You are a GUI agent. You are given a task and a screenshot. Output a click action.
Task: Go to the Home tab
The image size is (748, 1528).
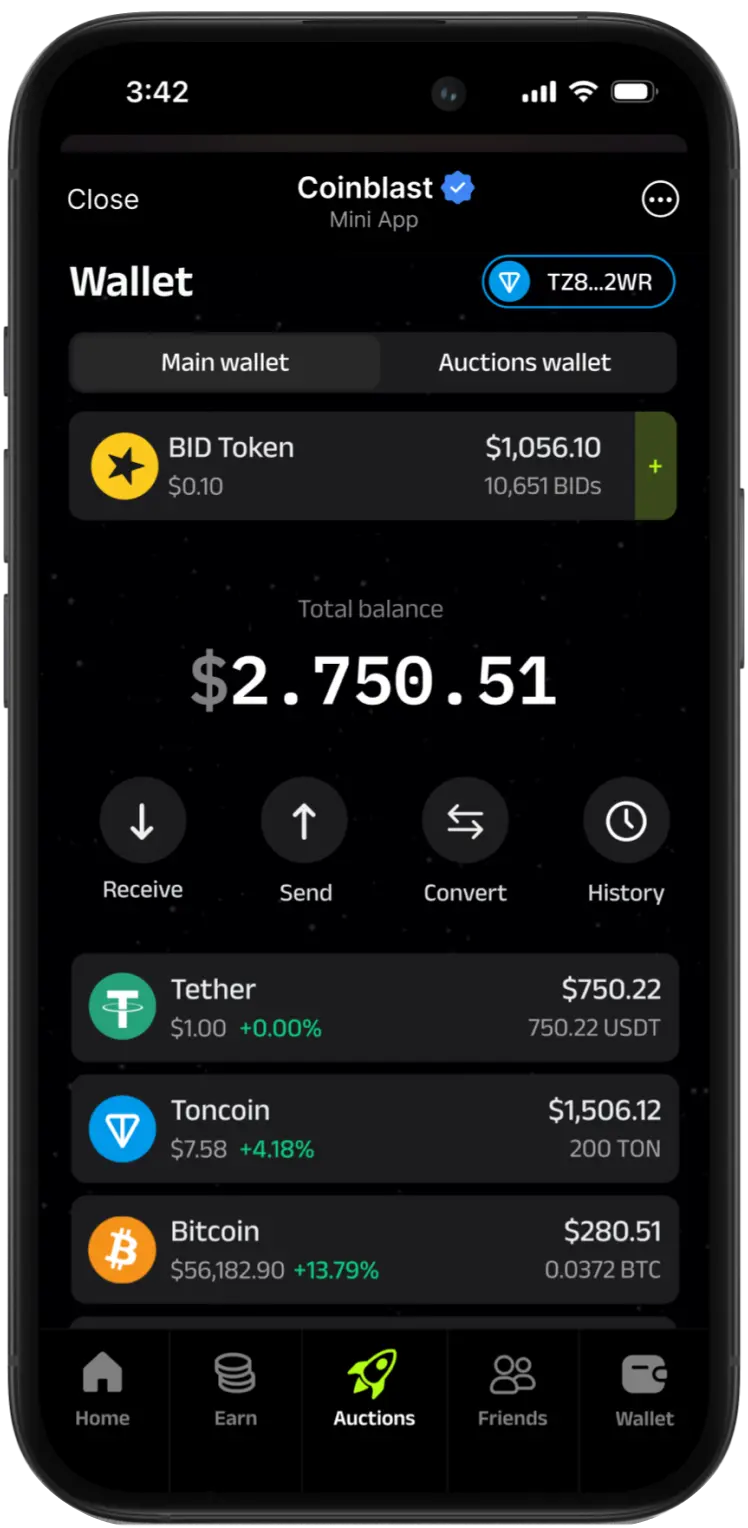[102, 1390]
